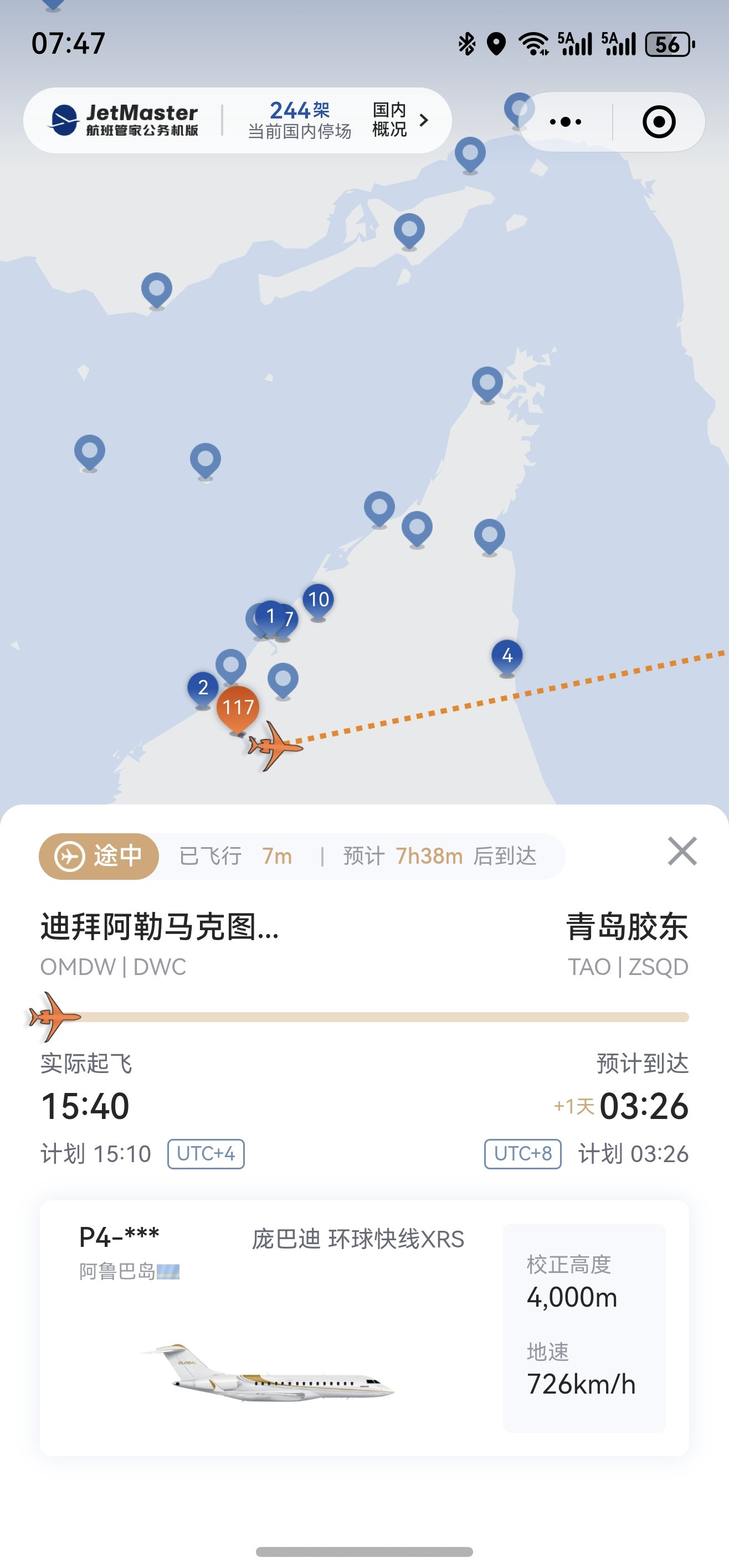Click the map pin labeled 10
Viewport: 729px width, 1568px height.
coord(318,600)
